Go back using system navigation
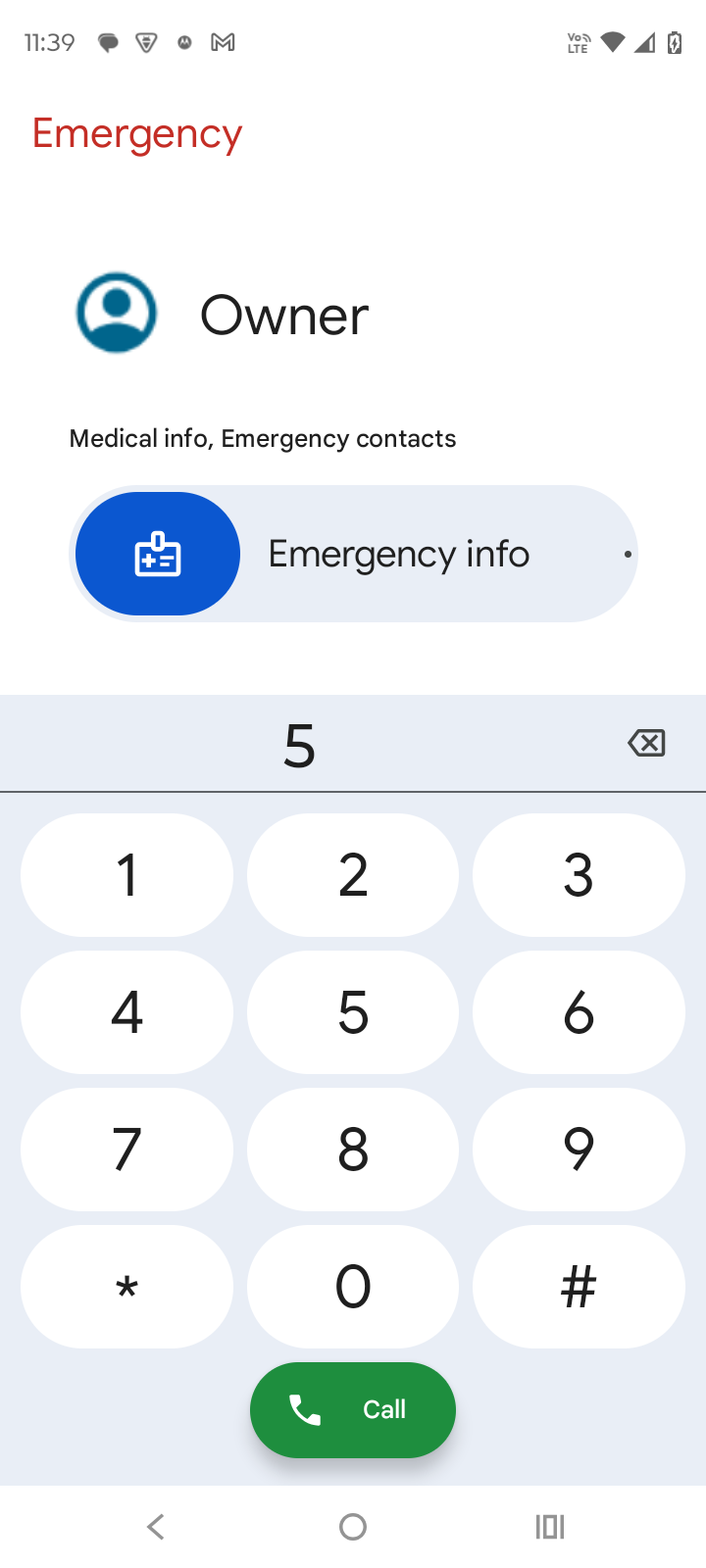The width and height of the screenshot is (706, 1568). click(x=155, y=1526)
